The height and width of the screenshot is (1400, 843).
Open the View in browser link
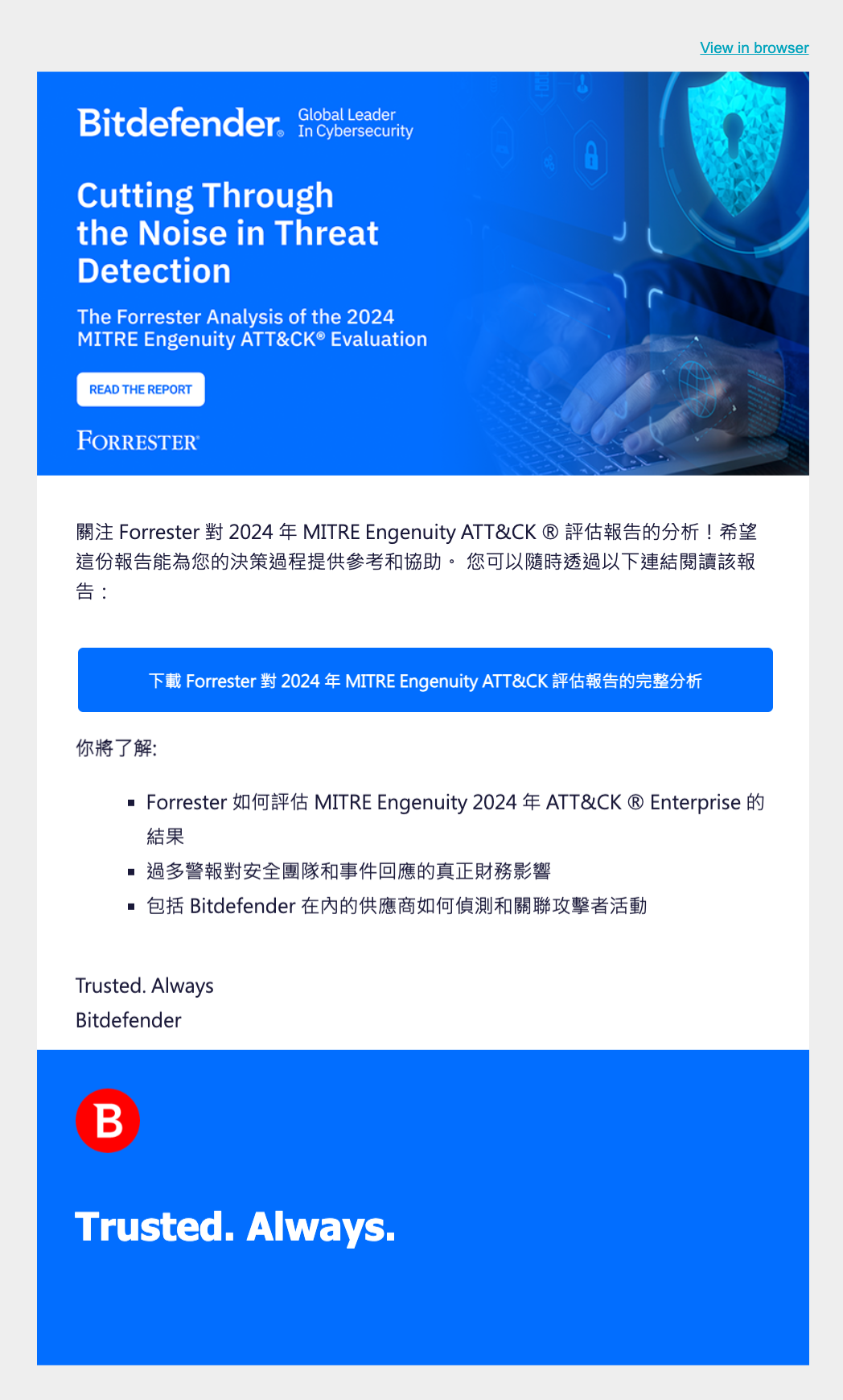754,48
